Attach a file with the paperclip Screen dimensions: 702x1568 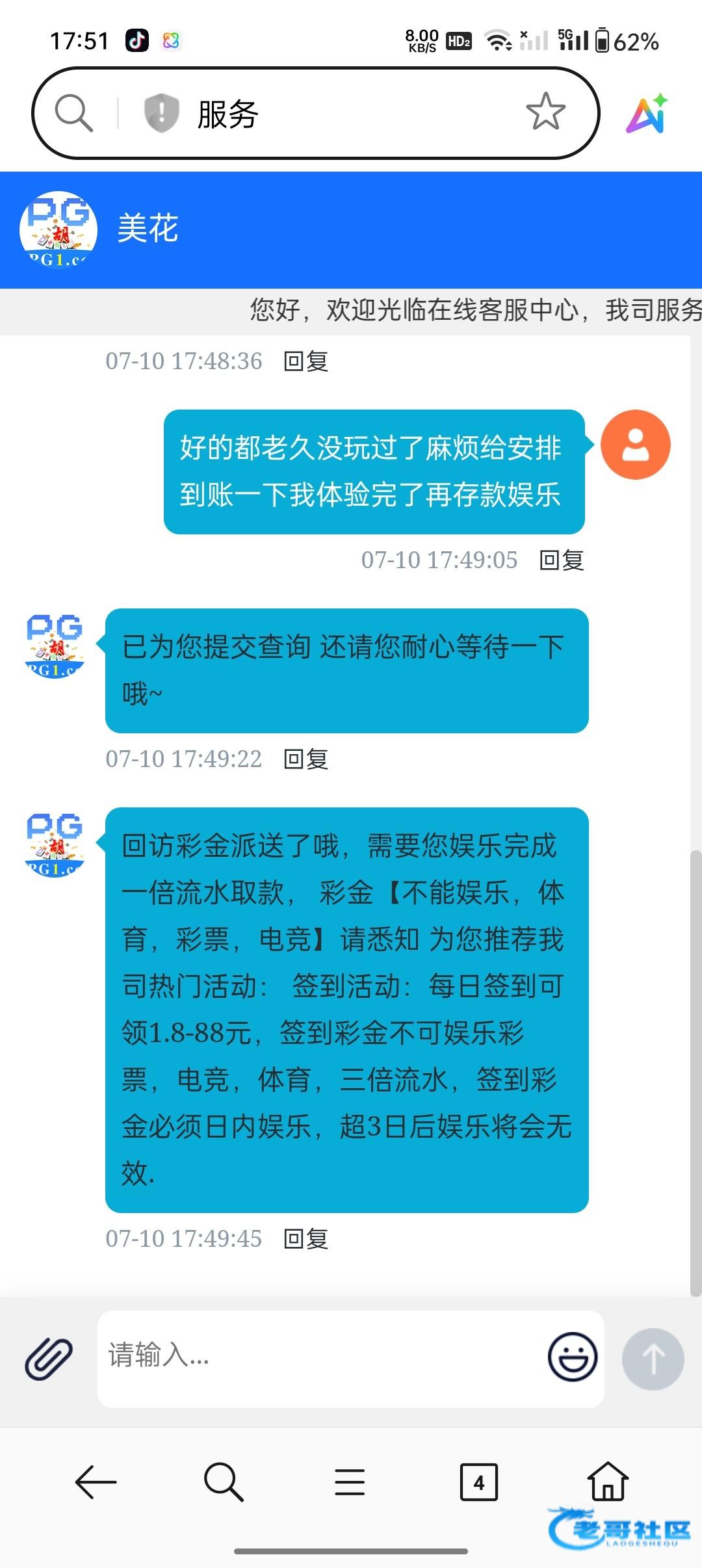click(49, 1359)
